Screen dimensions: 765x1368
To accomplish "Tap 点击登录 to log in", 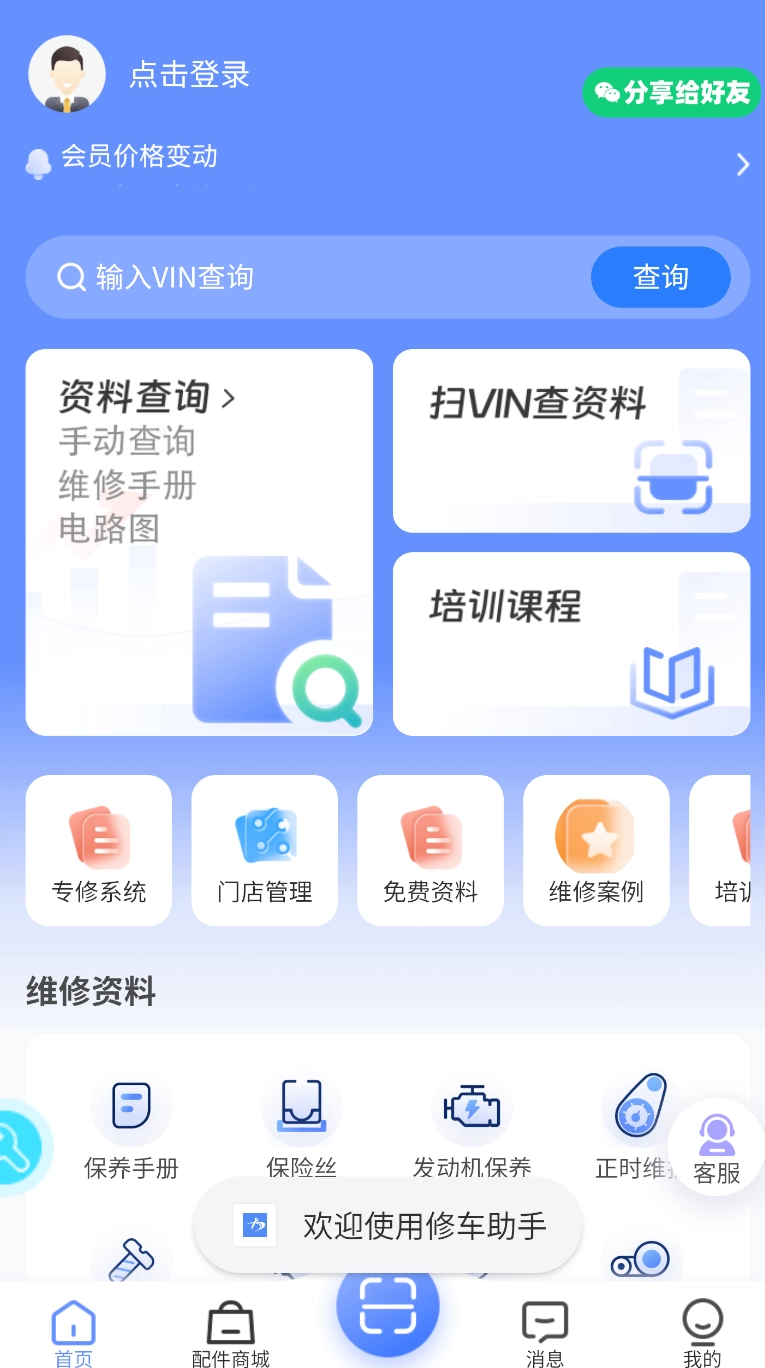I will [x=188, y=75].
